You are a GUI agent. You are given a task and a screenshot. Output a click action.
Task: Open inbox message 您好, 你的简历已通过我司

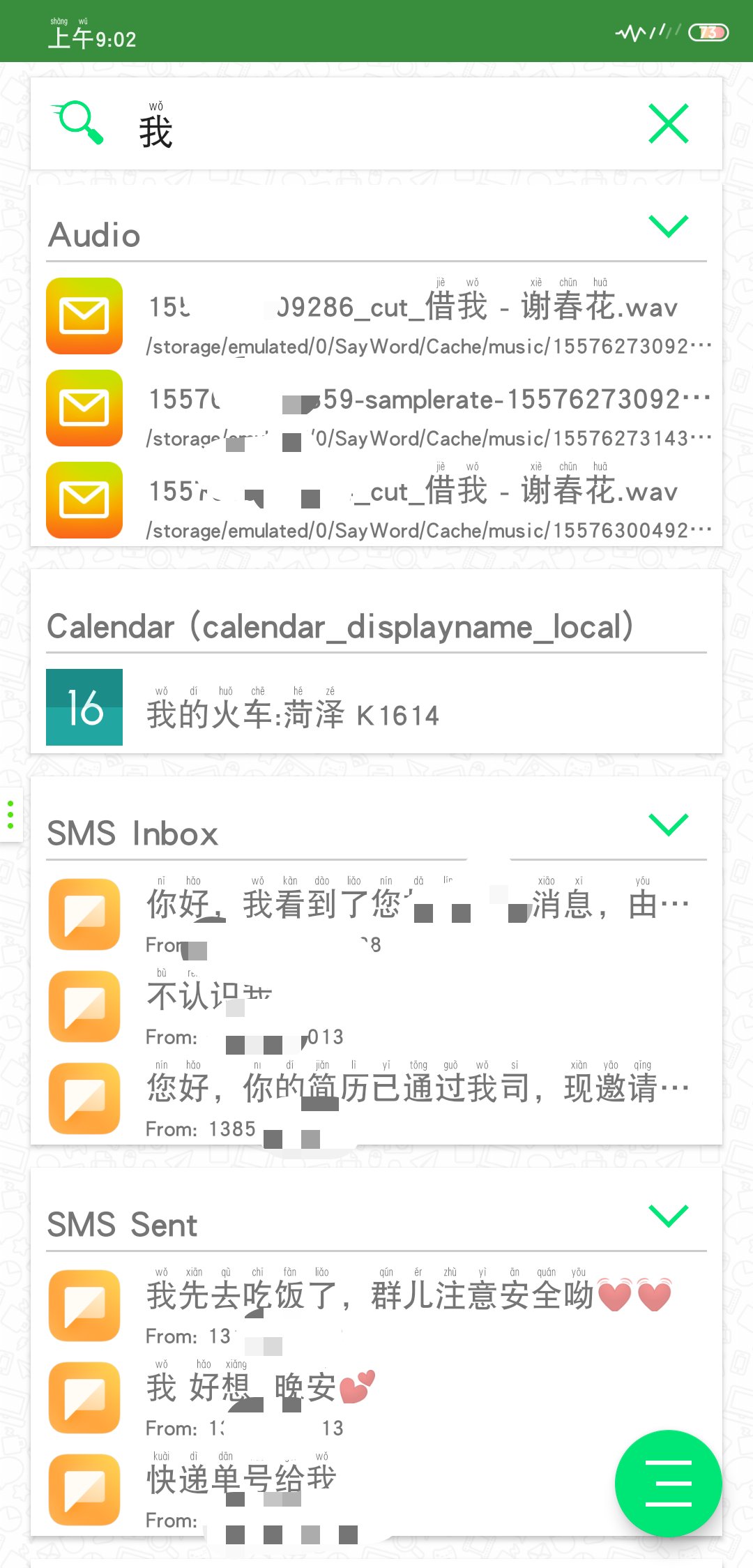376,1099
